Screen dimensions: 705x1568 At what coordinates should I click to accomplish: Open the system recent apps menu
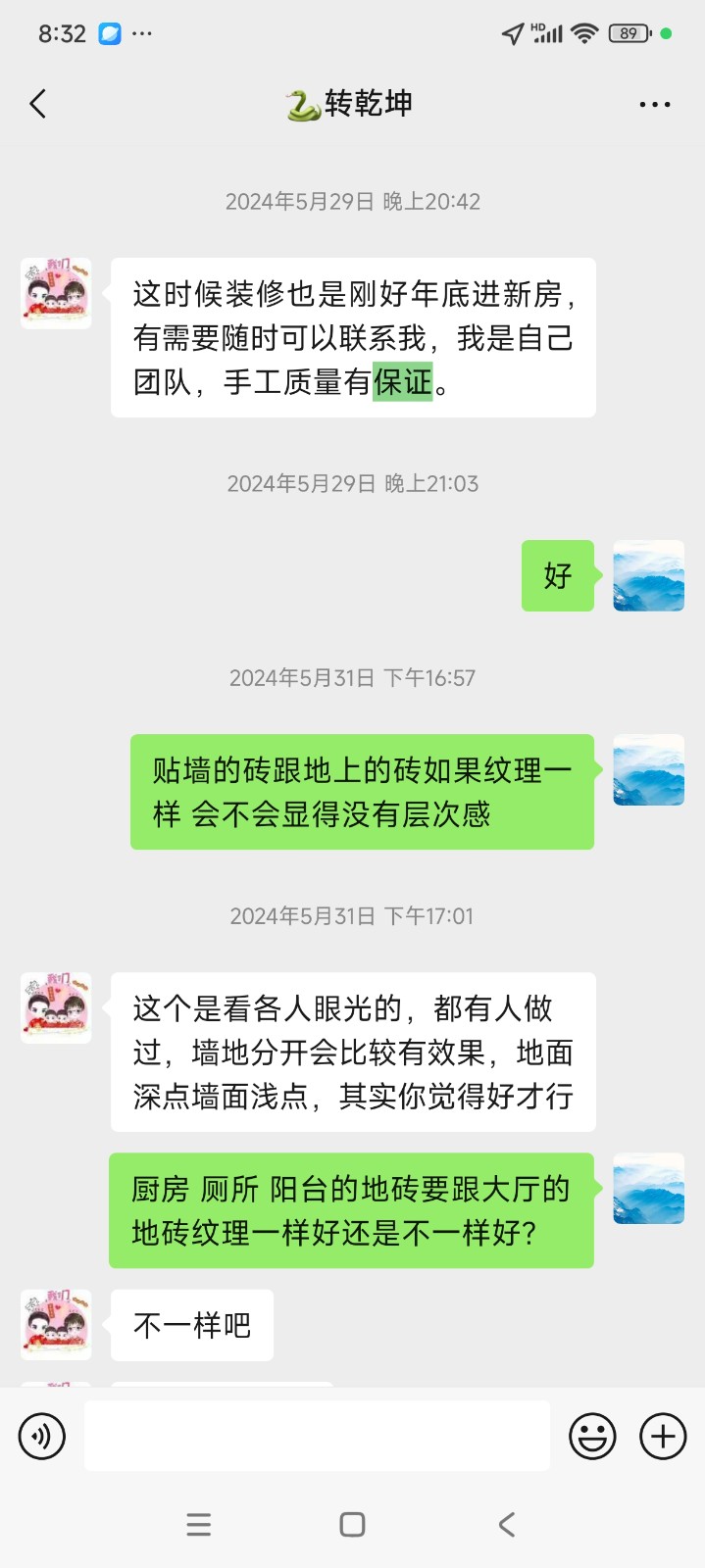click(x=199, y=1524)
